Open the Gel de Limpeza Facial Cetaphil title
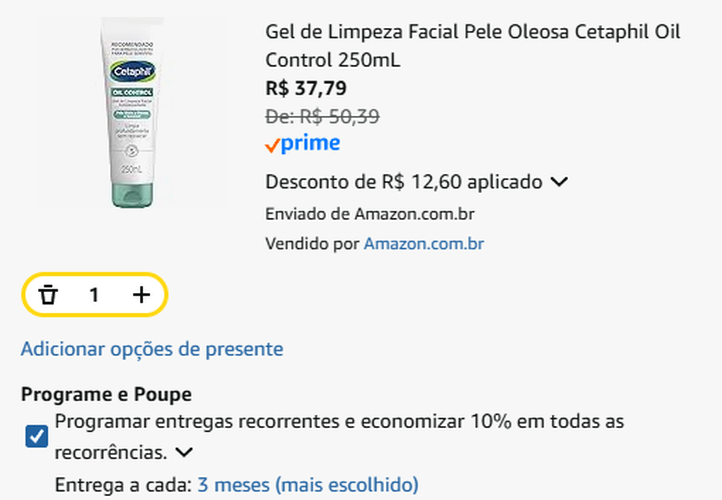722x500 pixels. tap(472, 46)
